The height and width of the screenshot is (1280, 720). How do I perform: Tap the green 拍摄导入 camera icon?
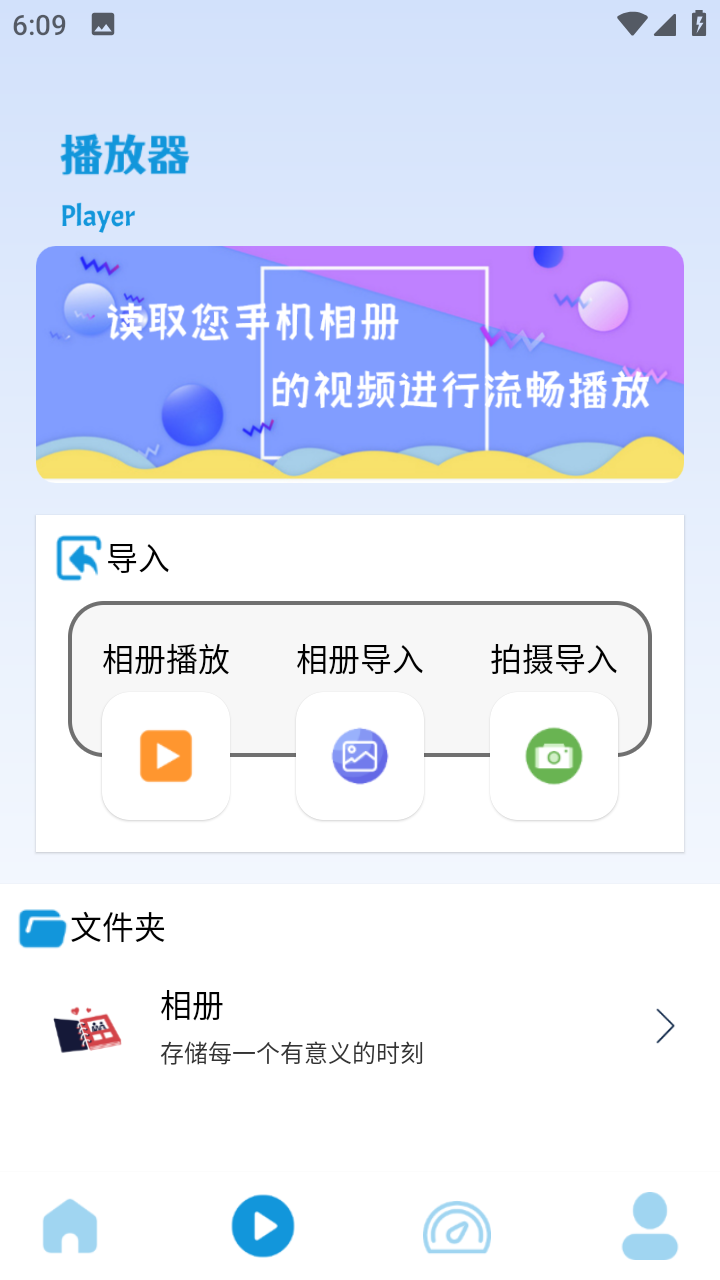click(554, 756)
